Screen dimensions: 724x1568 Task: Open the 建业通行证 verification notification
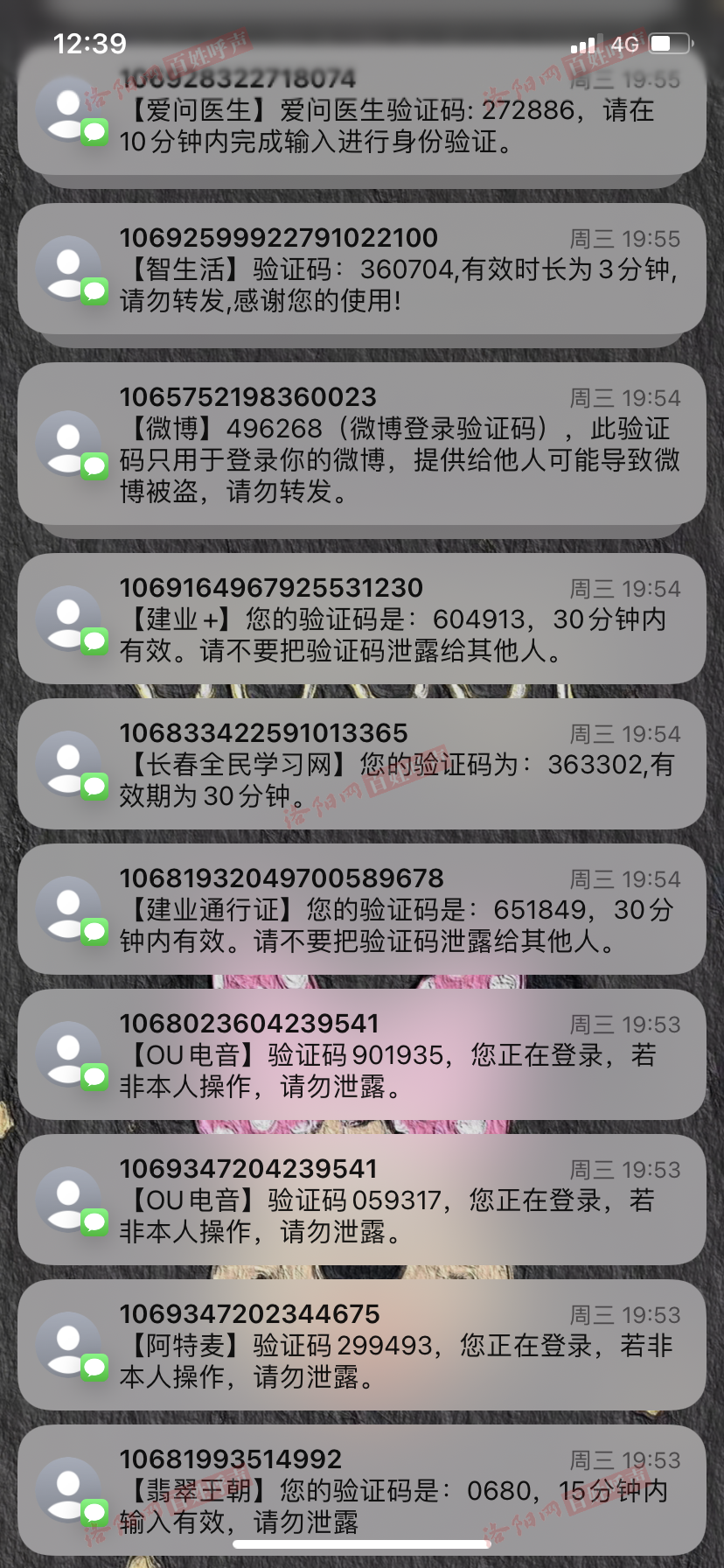point(362,910)
